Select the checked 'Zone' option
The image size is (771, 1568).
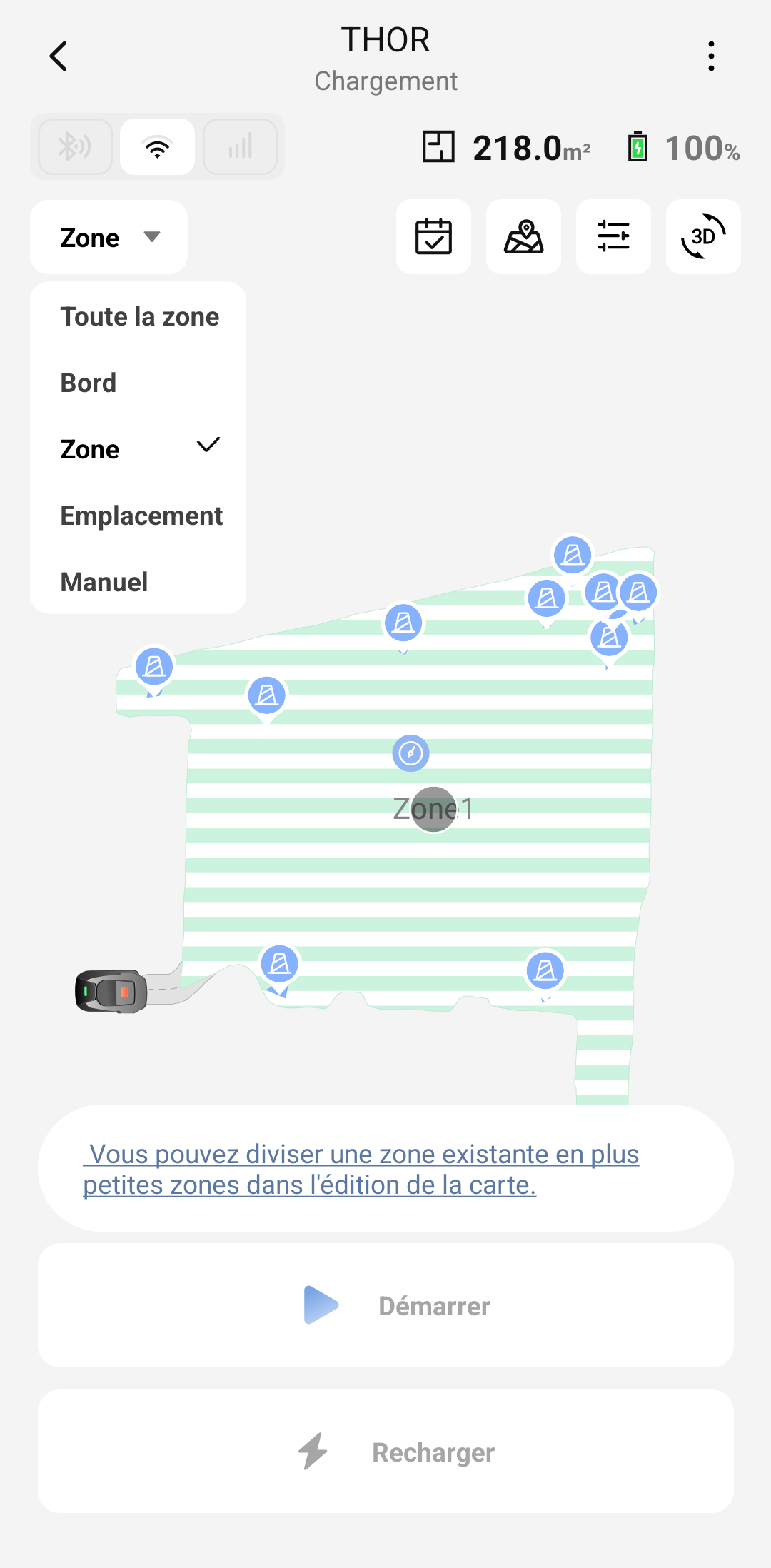[x=138, y=449]
